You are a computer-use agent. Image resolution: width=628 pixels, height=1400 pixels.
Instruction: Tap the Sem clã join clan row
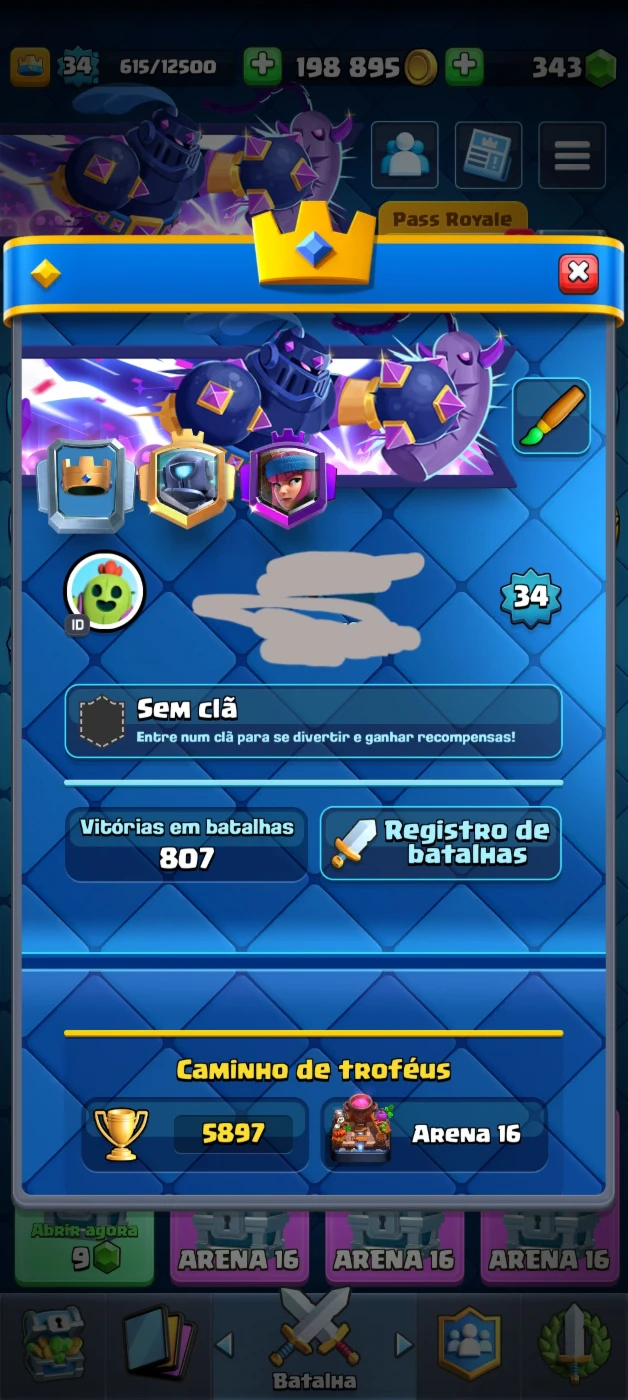tap(313, 721)
